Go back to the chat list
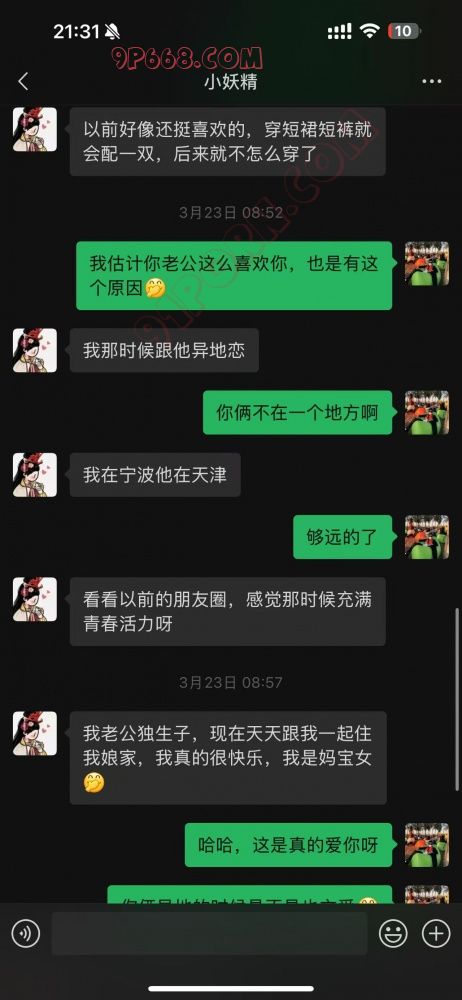This screenshot has width=462, height=1000. click(23, 82)
